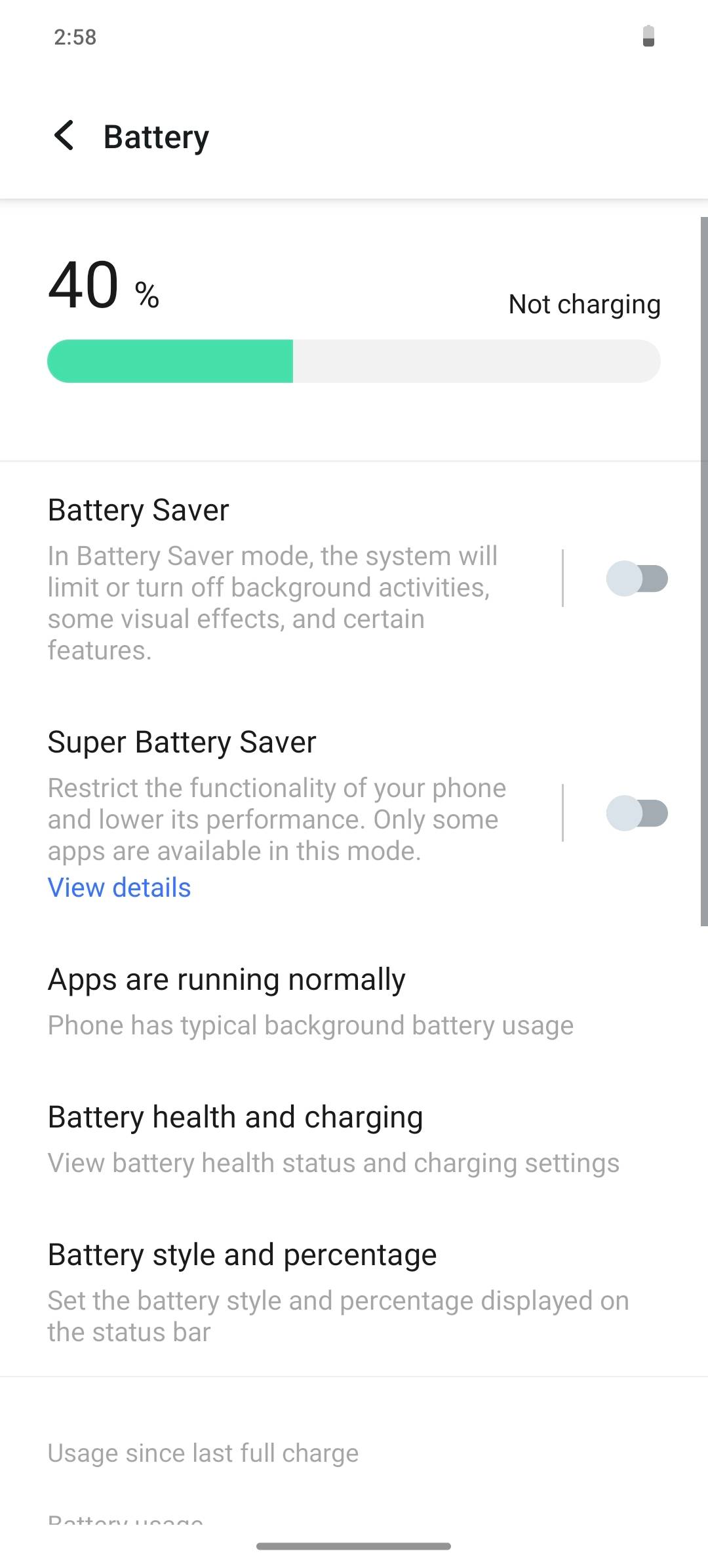Tap Usage since last full charge
Image resolution: width=708 pixels, height=1568 pixels.
coord(203,1453)
